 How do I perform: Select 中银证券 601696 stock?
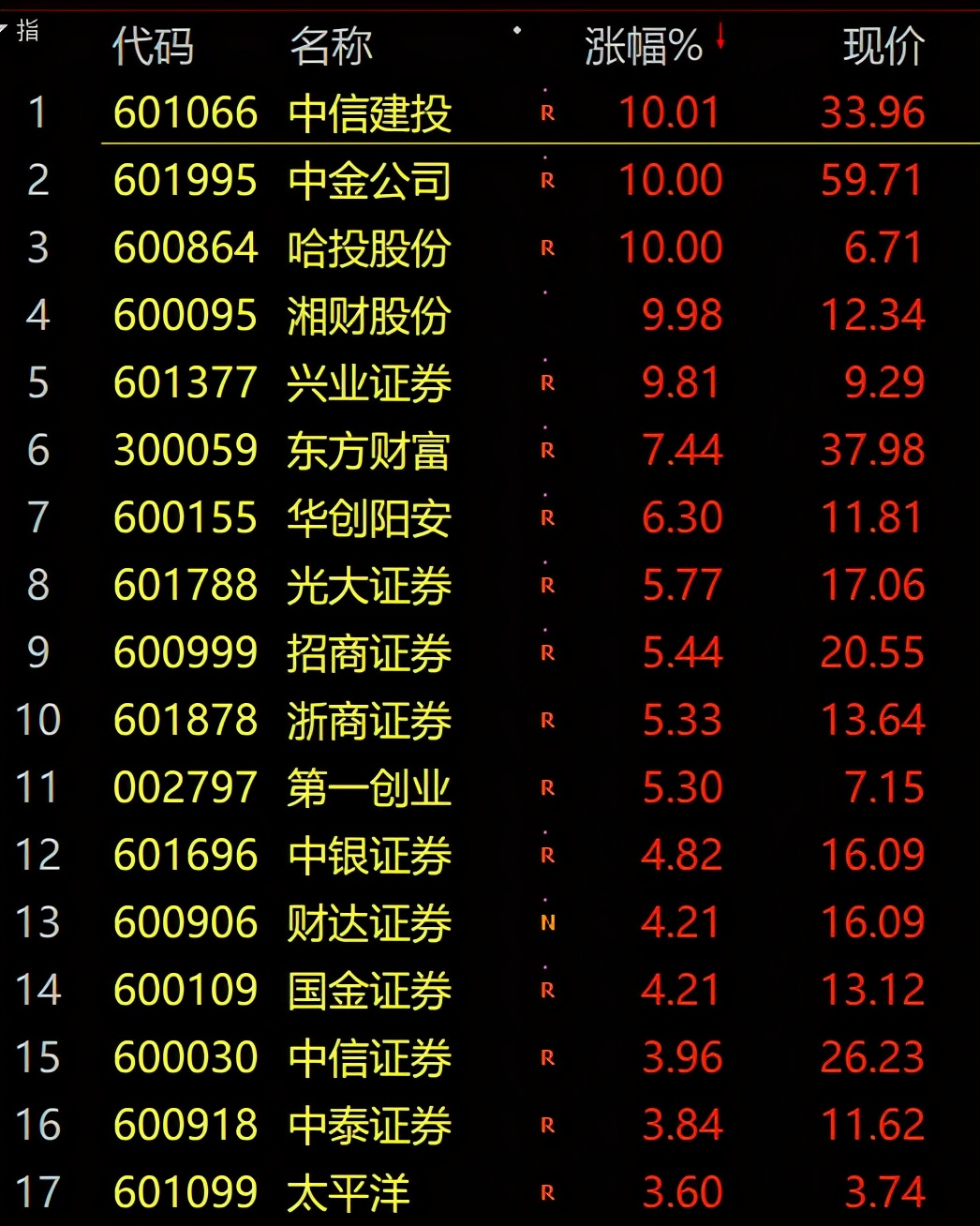[x=369, y=856]
